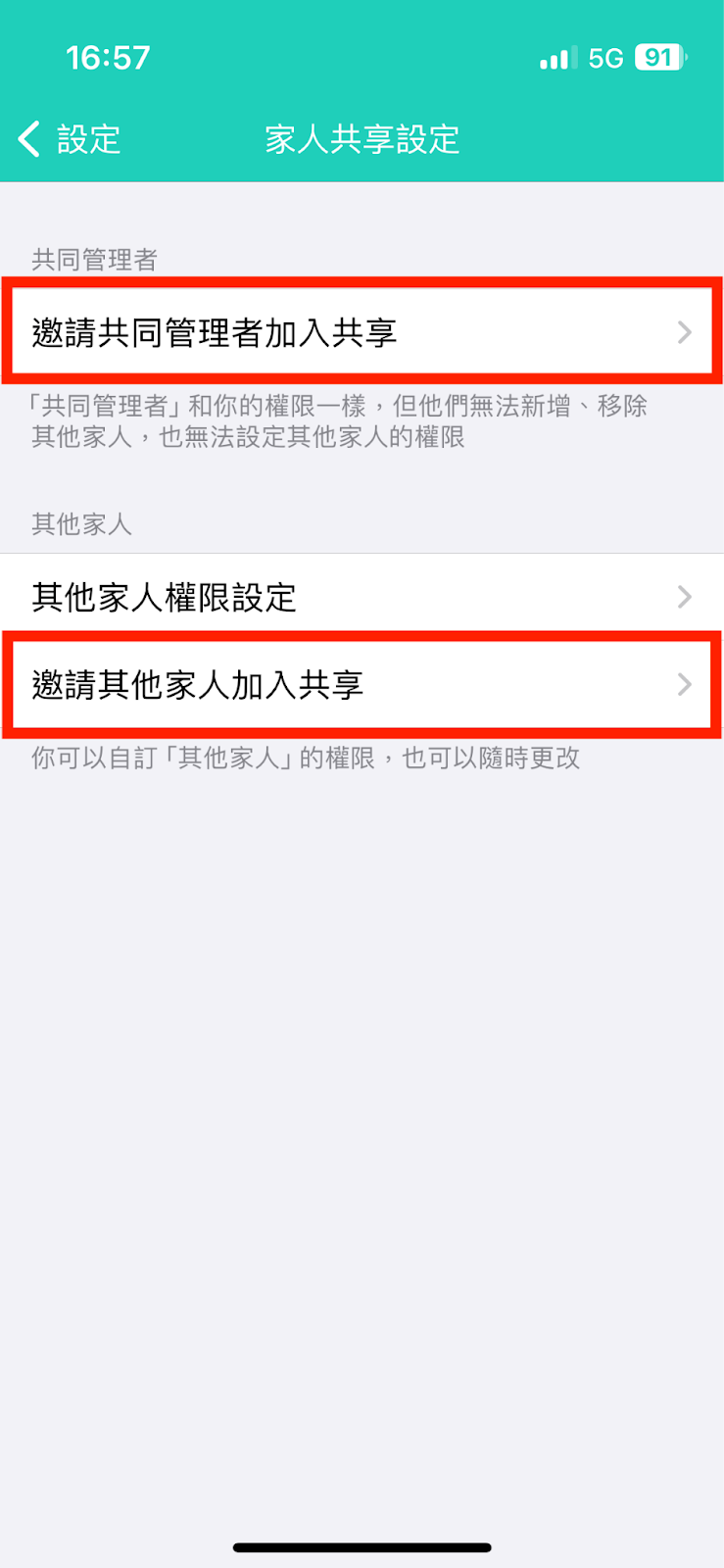Go back to 設定
Image resolution: width=724 pixels, height=1568 pixels.
pyautogui.click(x=69, y=139)
